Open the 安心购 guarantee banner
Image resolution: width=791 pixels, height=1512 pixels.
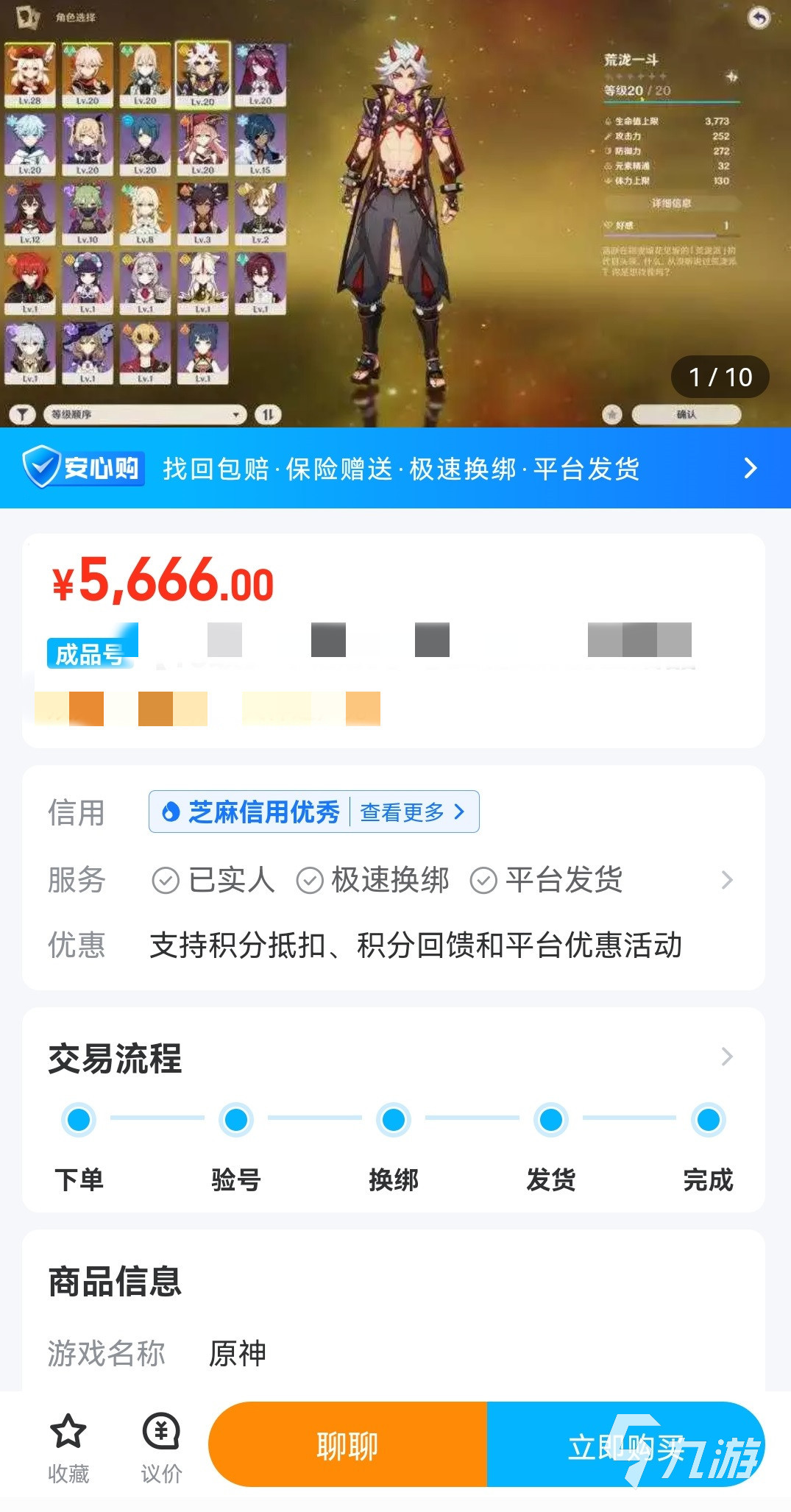(x=395, y=468)
